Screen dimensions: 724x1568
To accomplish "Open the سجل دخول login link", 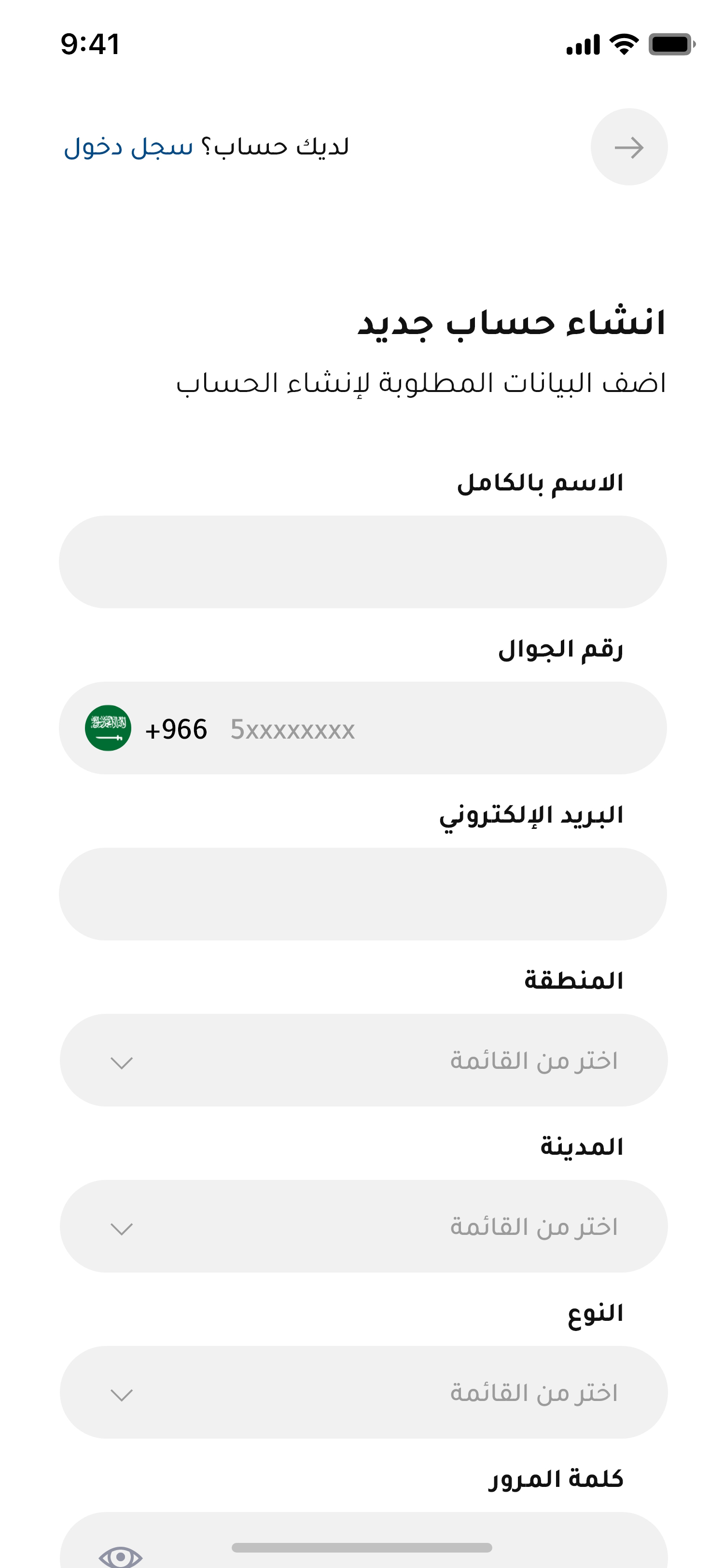I will coord(128,147).
